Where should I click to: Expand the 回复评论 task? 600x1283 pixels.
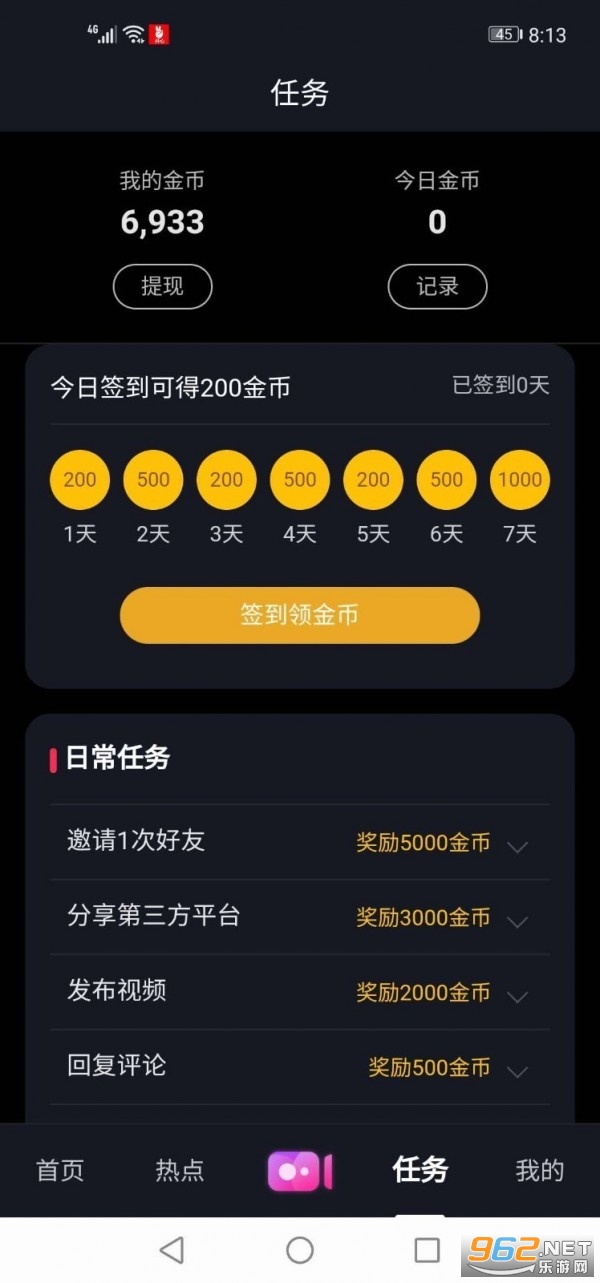517,1070
